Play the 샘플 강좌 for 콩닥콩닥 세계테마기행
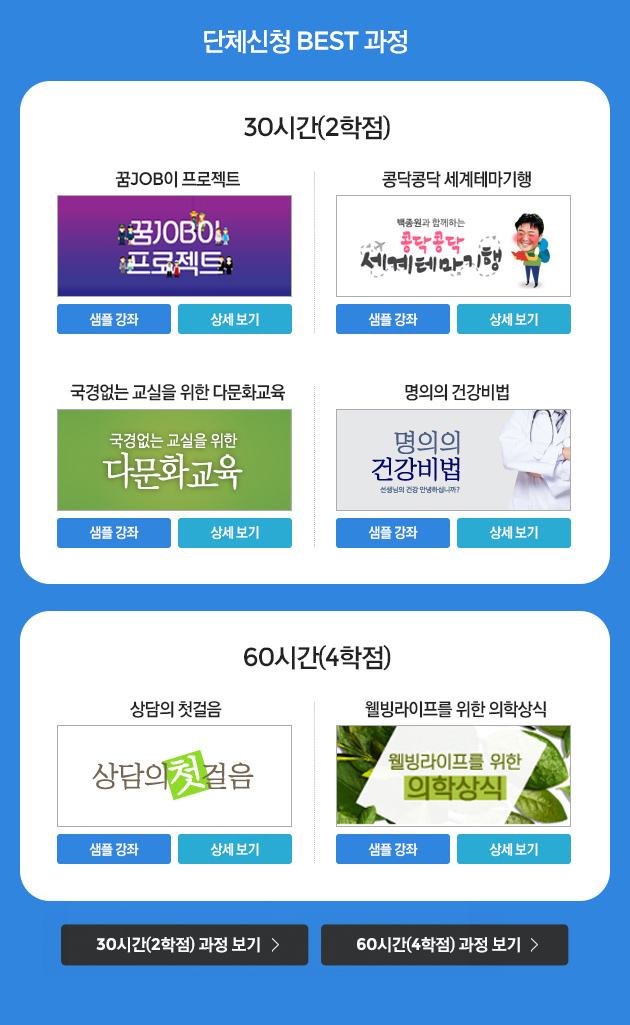The width and height of the screenshot is (630, 1025). (x=393, y=319)
